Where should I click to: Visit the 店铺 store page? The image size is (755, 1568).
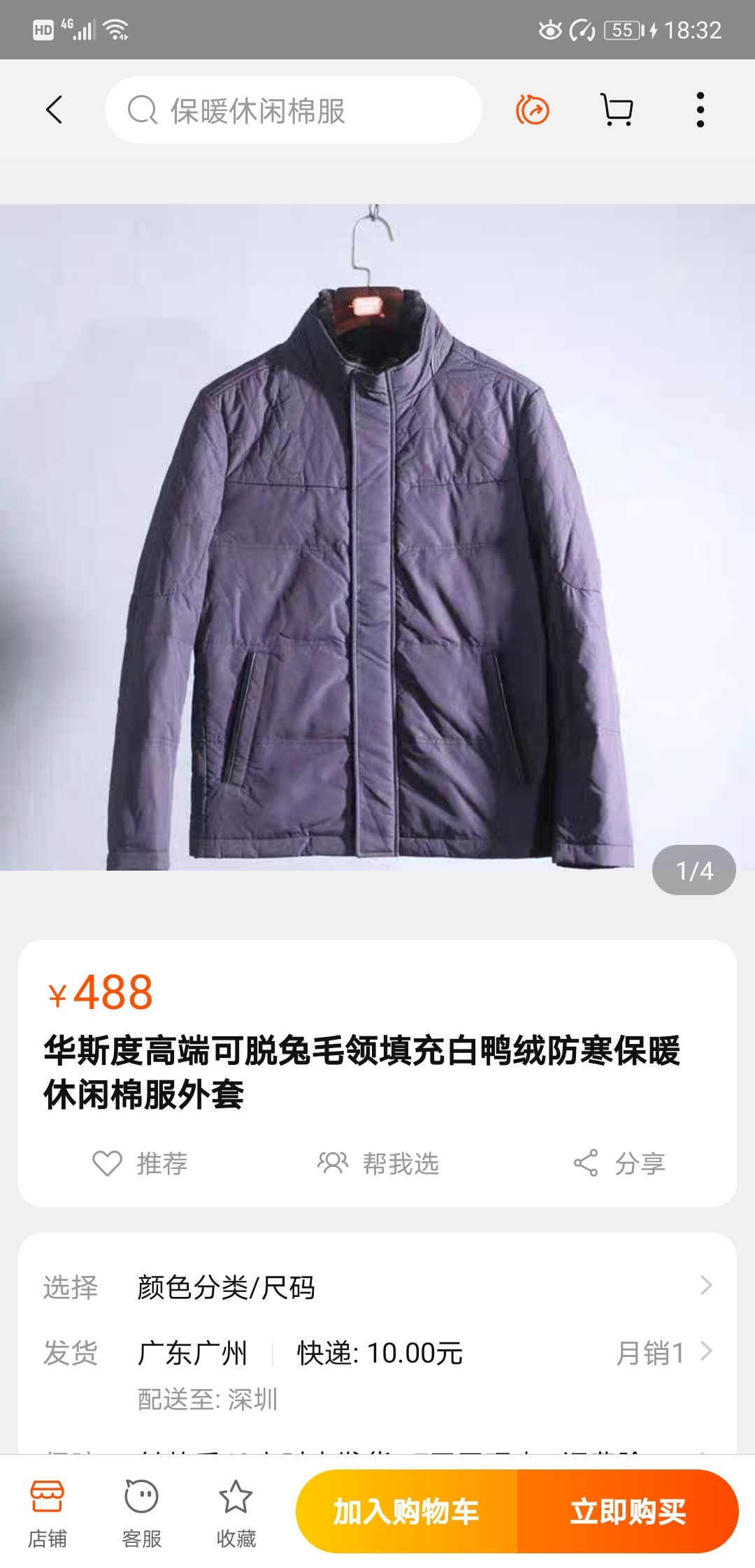pos(48,1512)
